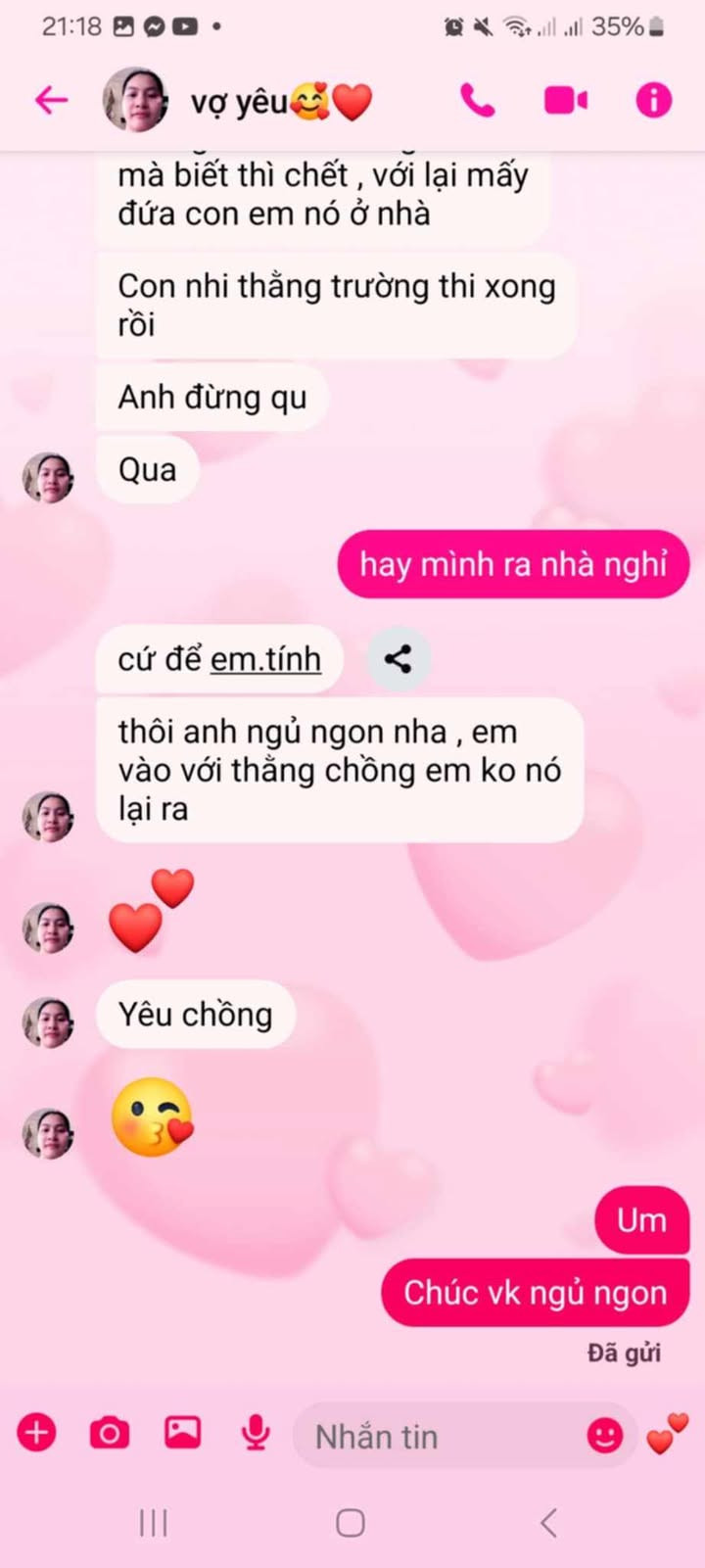Record a voice message with the microphone
The height and width of the screenshot is (1568, 705).
(256, 1434)
